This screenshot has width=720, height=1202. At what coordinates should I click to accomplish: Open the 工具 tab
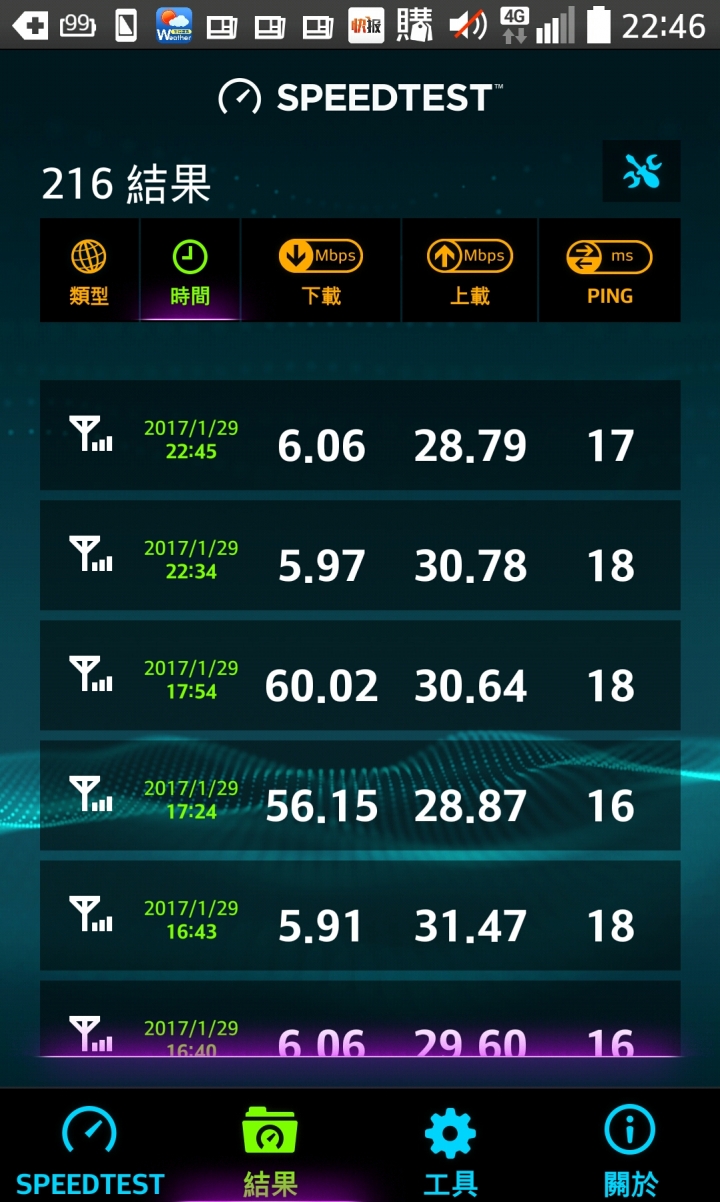[x=450, y=1150]
